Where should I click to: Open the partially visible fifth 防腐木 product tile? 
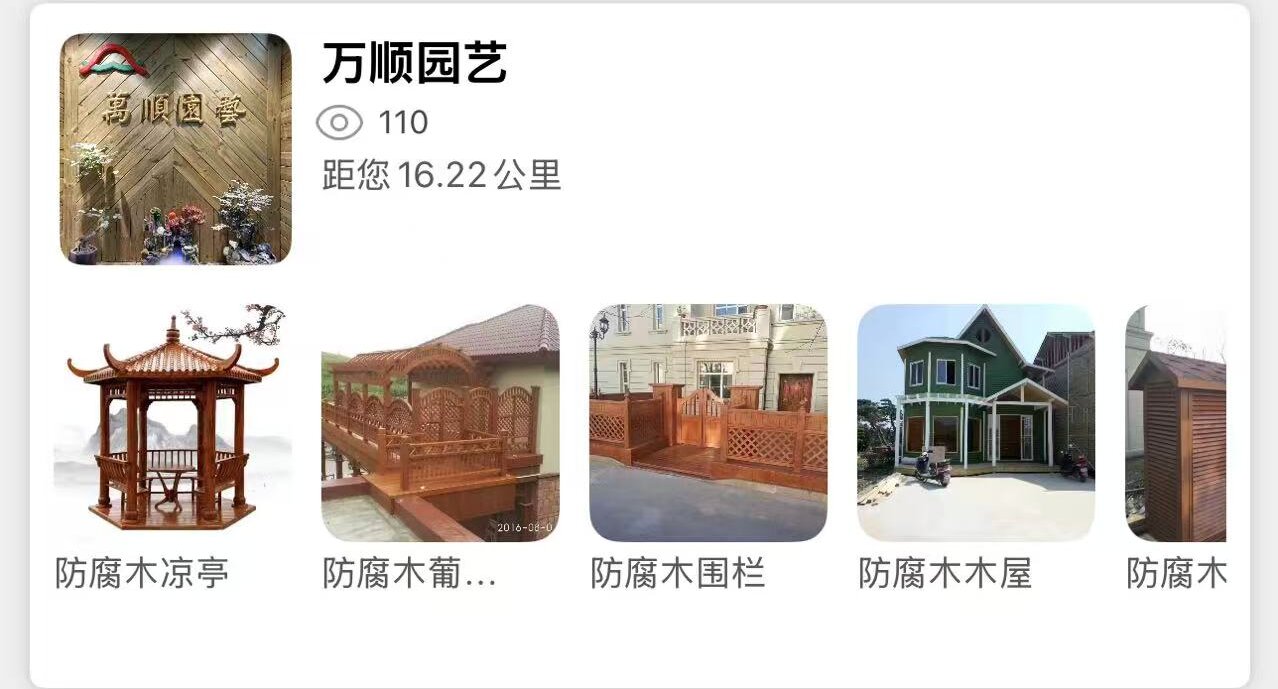tap(1176, 423)
